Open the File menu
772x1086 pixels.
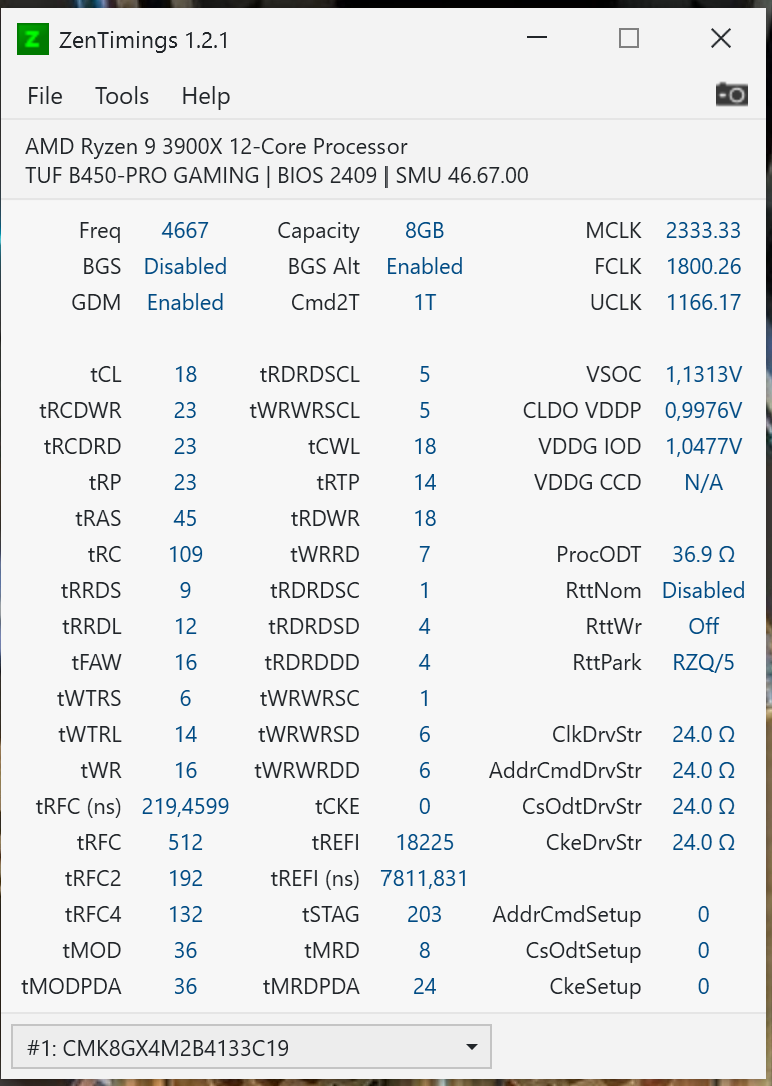[x=45, y=96]
